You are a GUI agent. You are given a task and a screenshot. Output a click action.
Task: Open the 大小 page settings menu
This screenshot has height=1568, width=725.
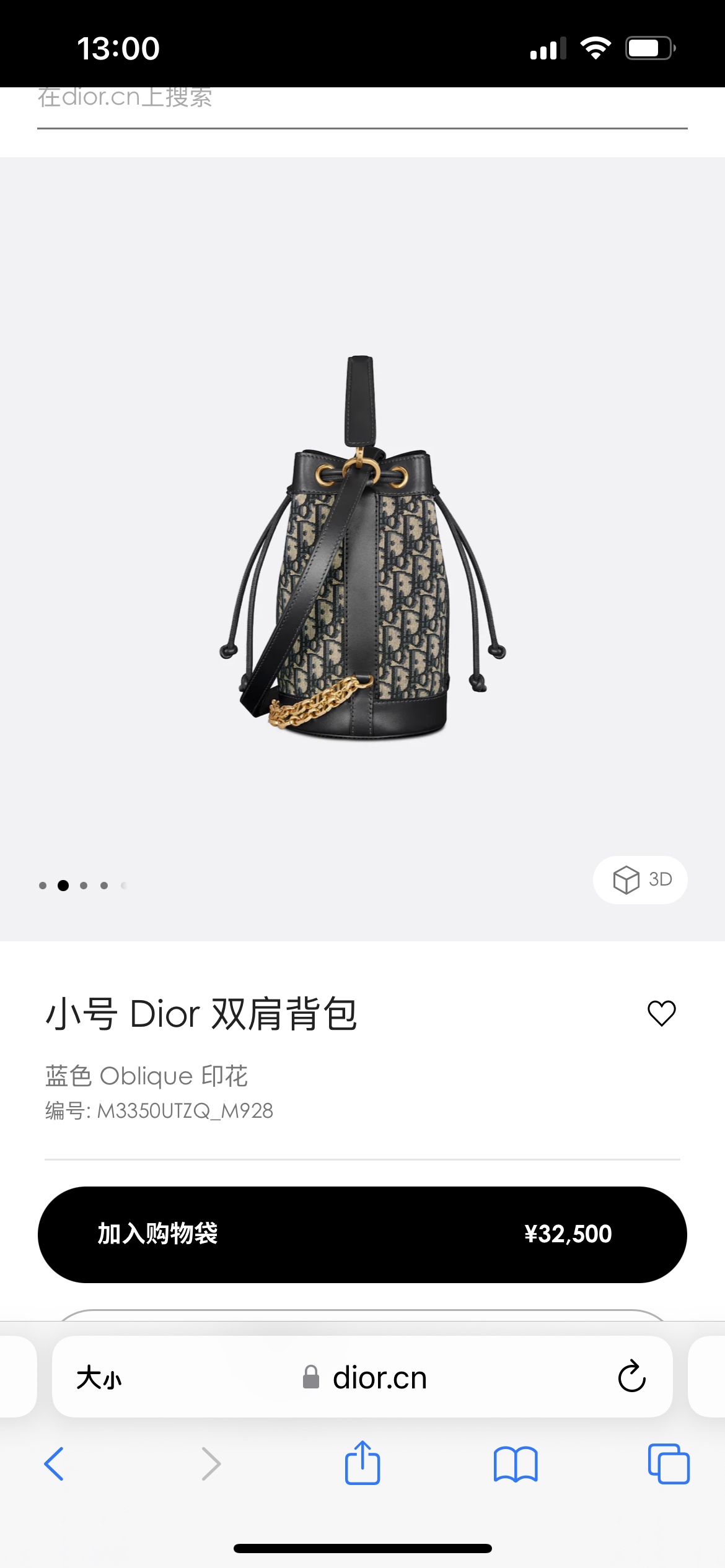[x=99, y=1378]
